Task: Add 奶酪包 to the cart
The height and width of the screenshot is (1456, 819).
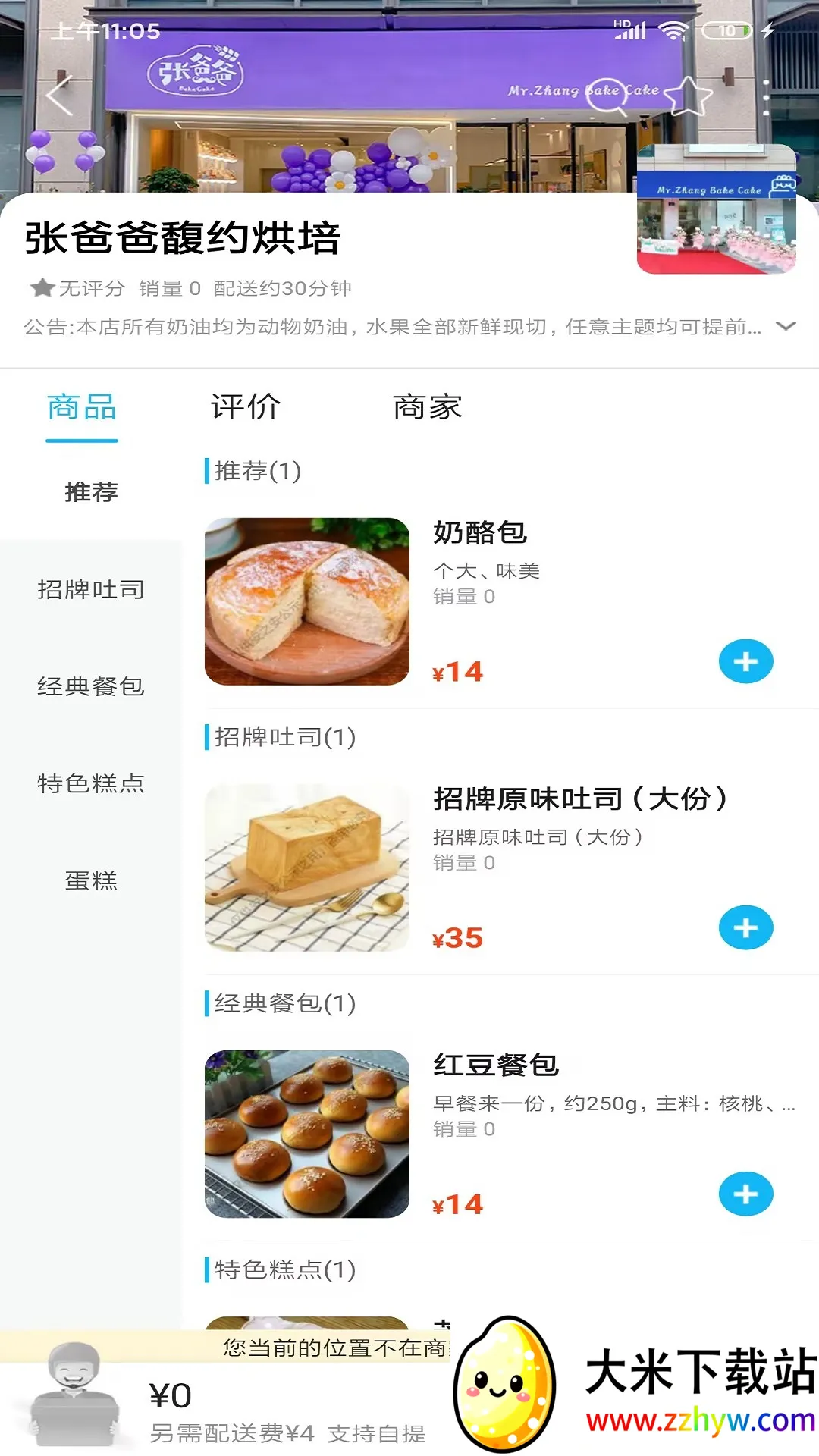Action: 745,661
